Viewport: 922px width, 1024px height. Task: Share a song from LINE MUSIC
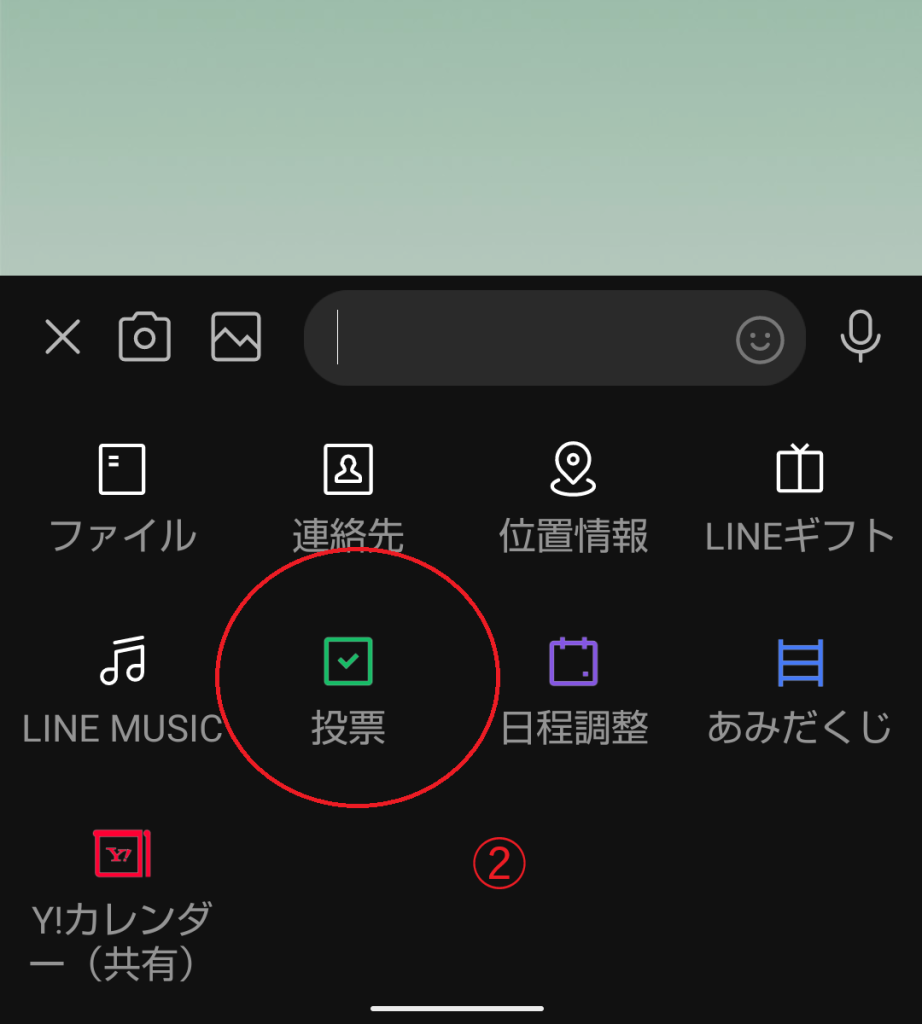point(122,690)
